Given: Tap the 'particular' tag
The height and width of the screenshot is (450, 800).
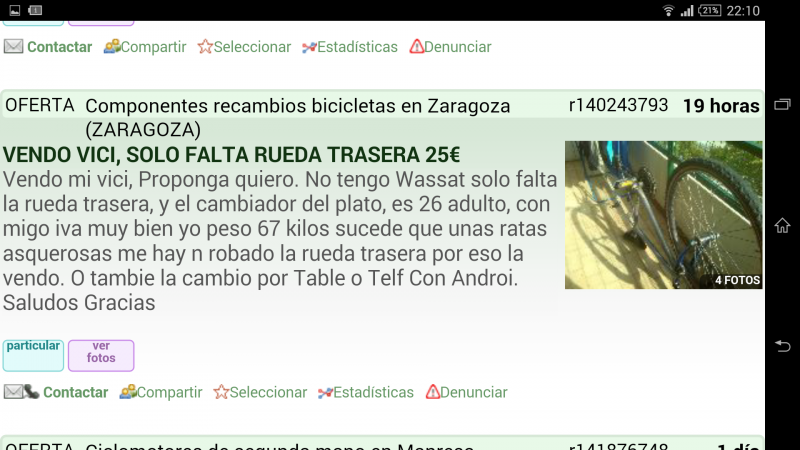Looking at the screenshot, I should 33,353.
